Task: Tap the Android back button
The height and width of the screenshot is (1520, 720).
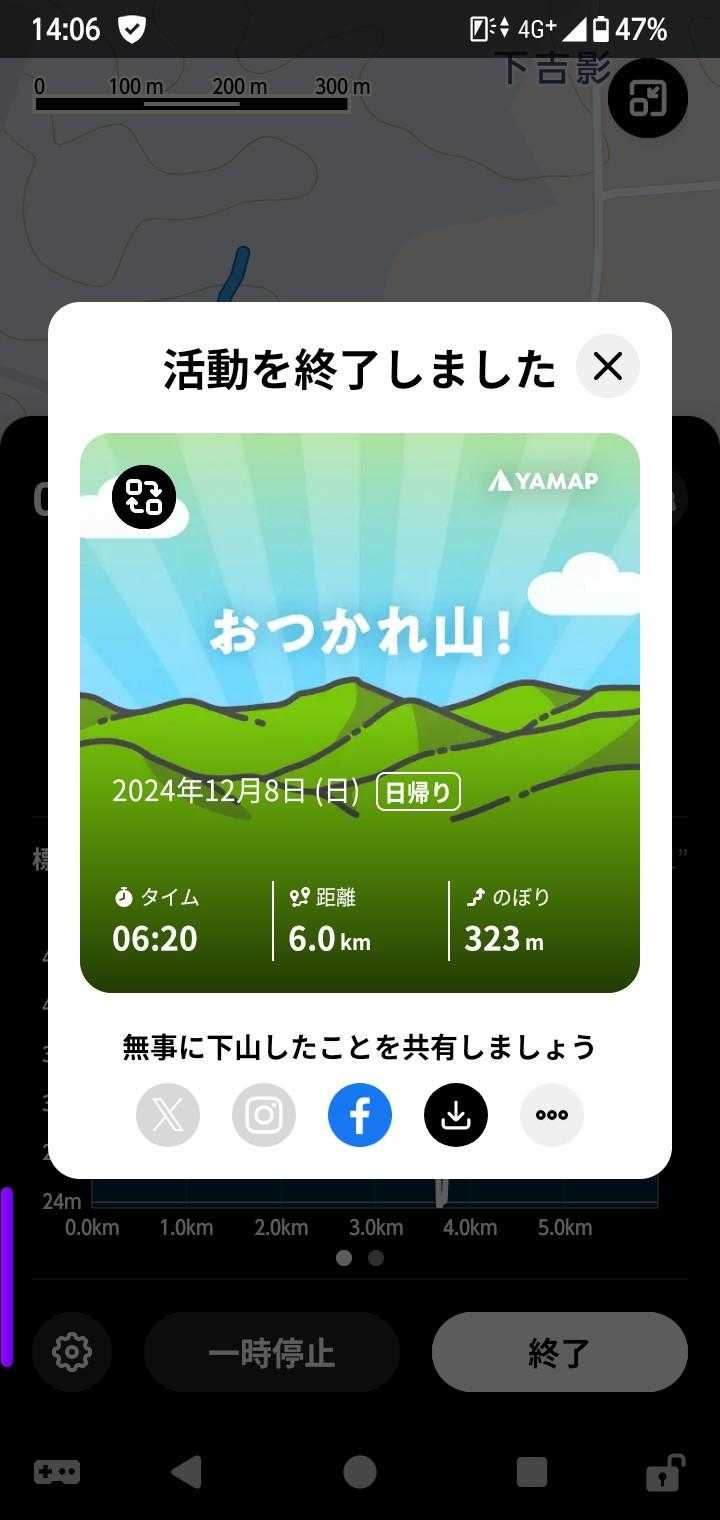Action: click(187, 1472)
